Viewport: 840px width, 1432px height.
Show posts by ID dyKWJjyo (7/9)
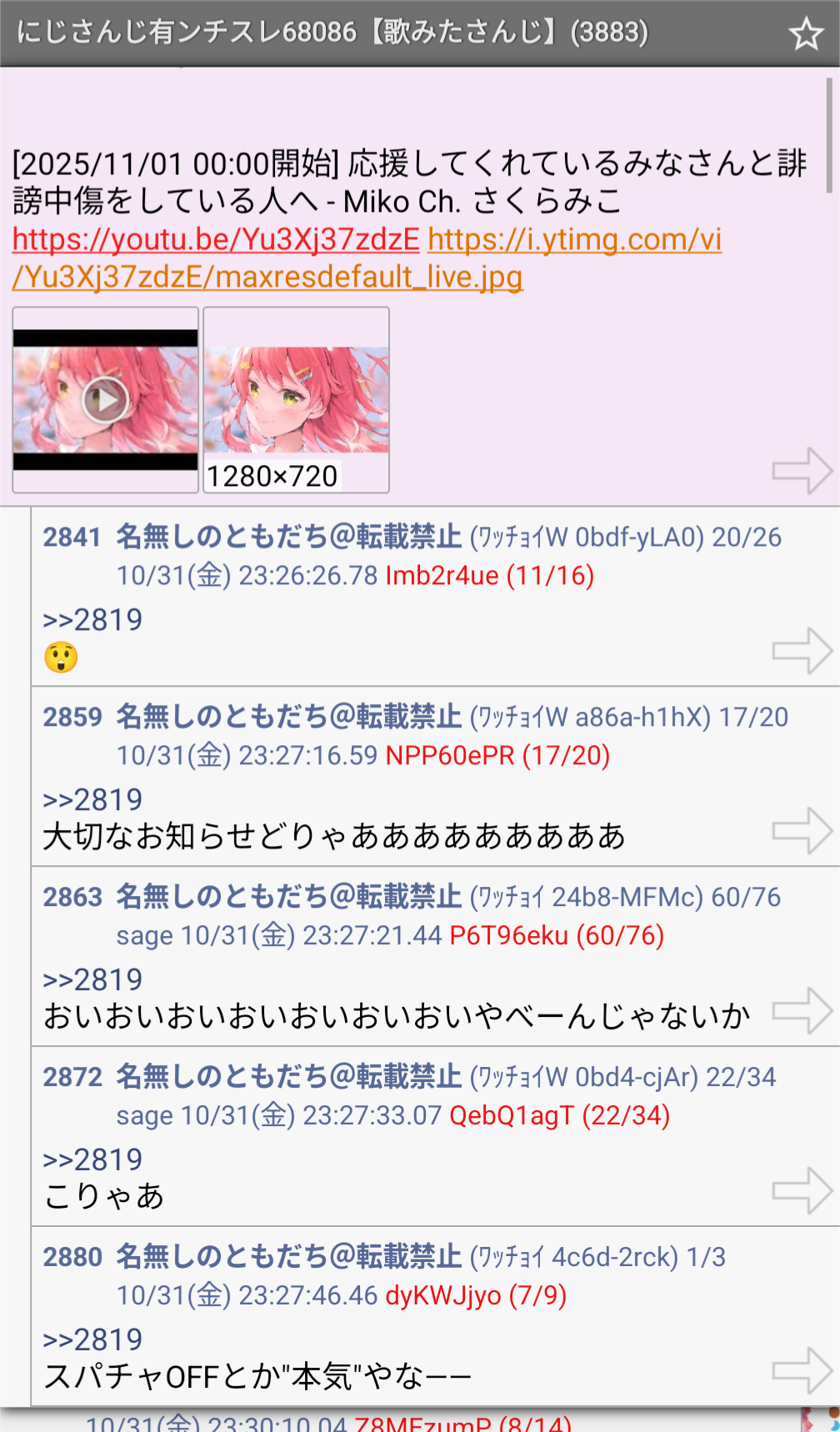476,1296
